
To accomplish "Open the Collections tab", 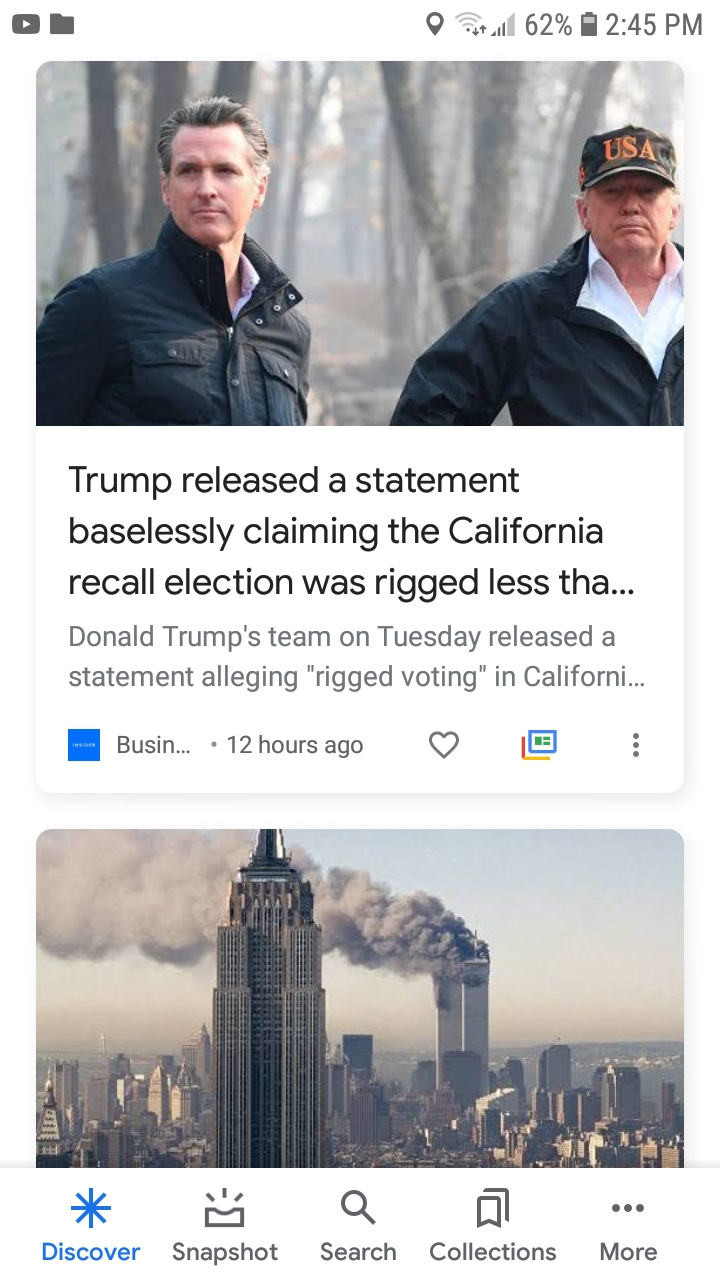I will point(493,1226).
